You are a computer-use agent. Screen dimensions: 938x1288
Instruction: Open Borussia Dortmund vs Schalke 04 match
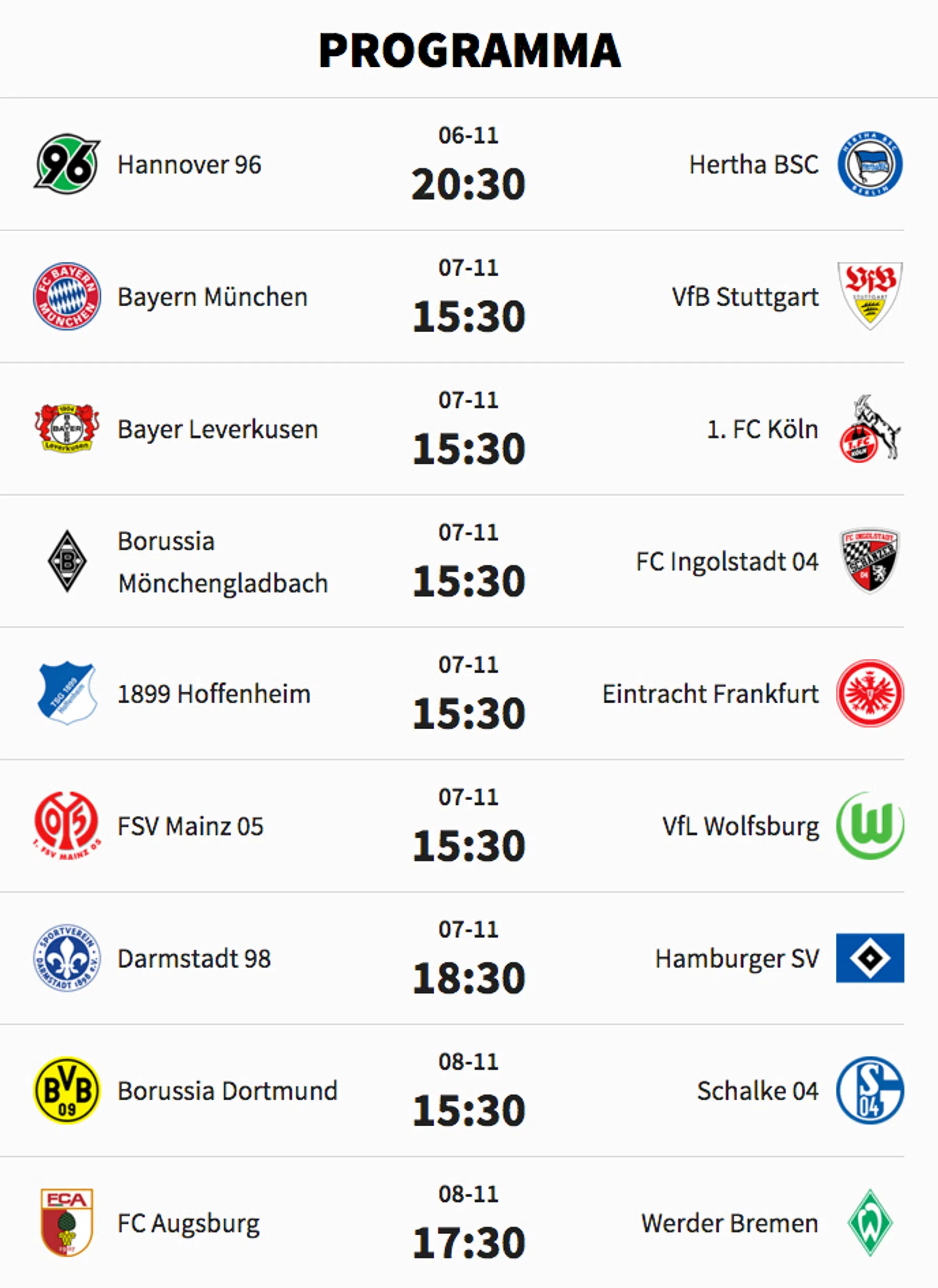tap(468, 1091)
